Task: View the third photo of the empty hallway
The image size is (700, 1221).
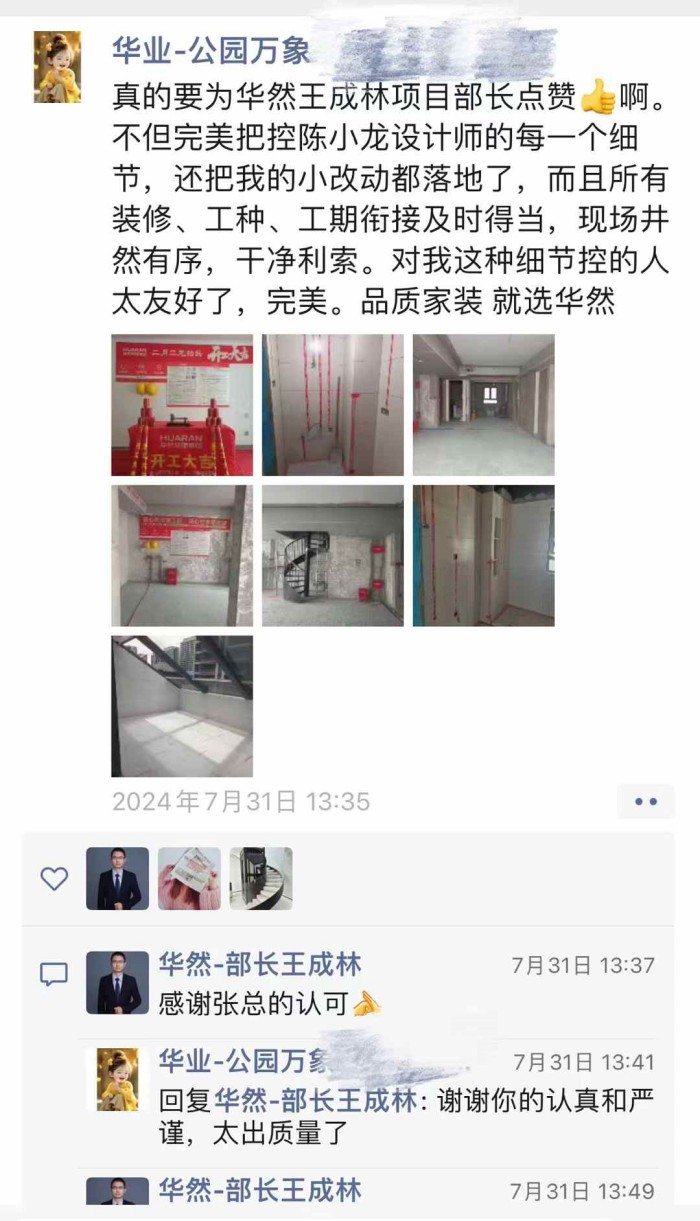Action: [483, 405]
